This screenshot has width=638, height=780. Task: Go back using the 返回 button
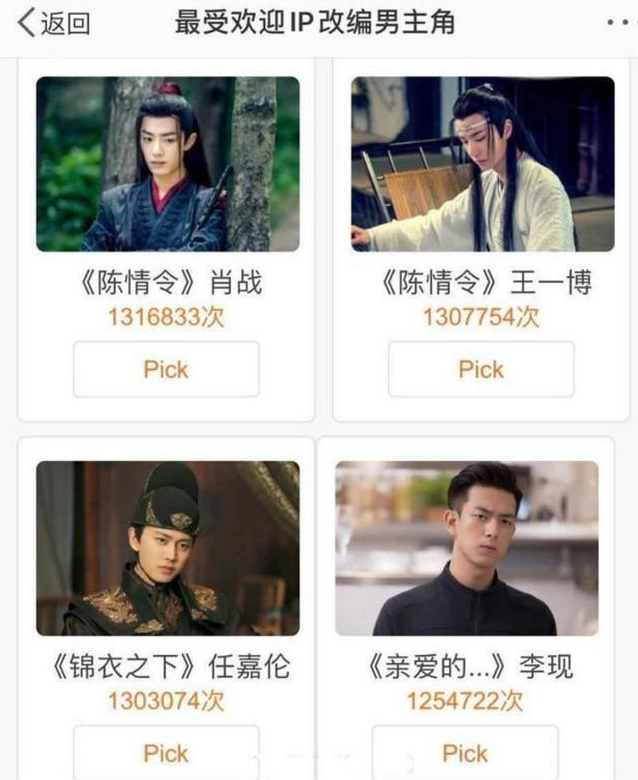click(54, 24)
